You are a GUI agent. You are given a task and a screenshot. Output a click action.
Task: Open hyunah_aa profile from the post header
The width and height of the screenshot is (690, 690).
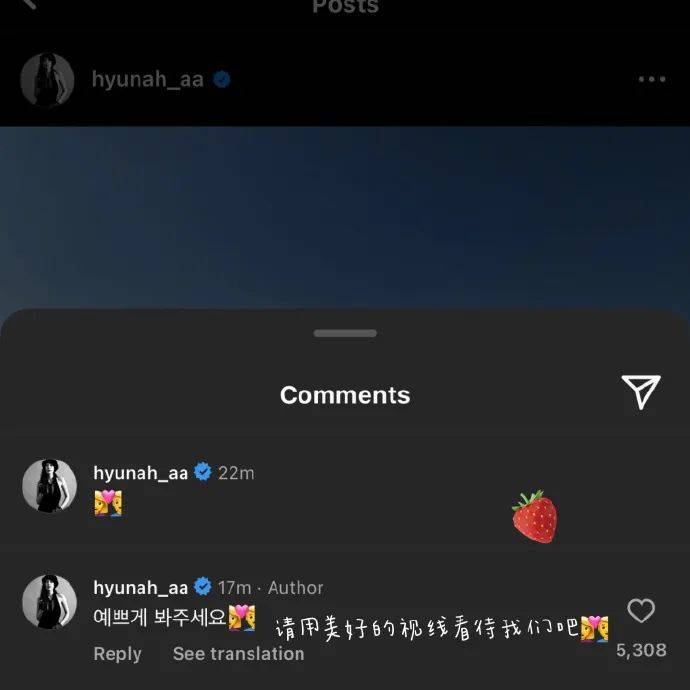[x=147, y=80]
